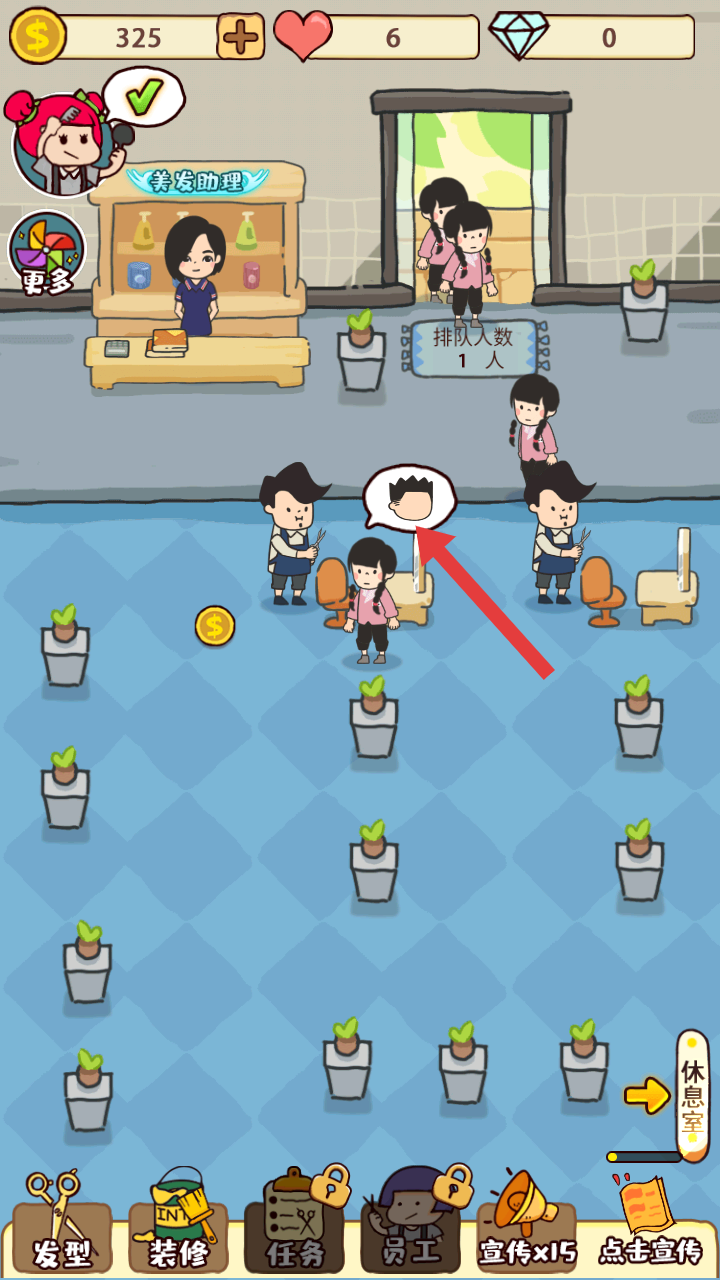Open the locked 任务 tasks menu
This screenshot has height=1280, width=720.
pyautogui.click(x=296, y=1225)
